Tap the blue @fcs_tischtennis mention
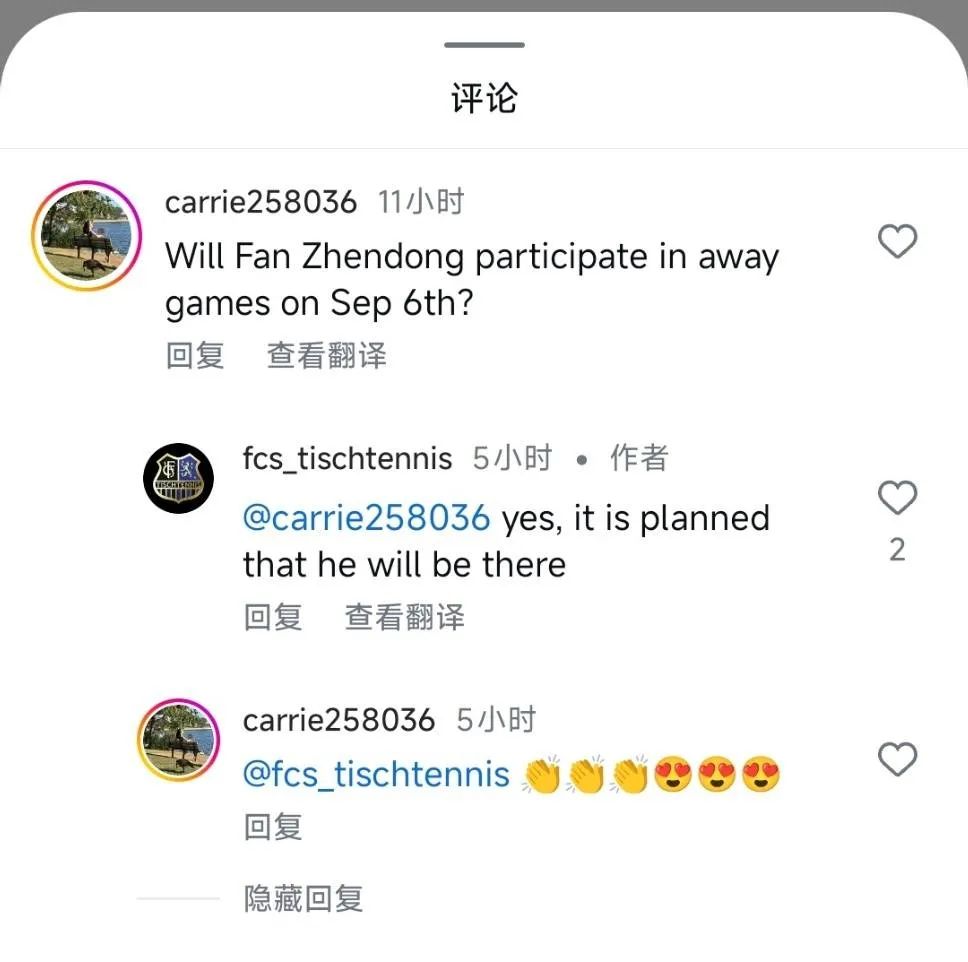The width and height of the screenshot is (968, 962). point(376,774)
